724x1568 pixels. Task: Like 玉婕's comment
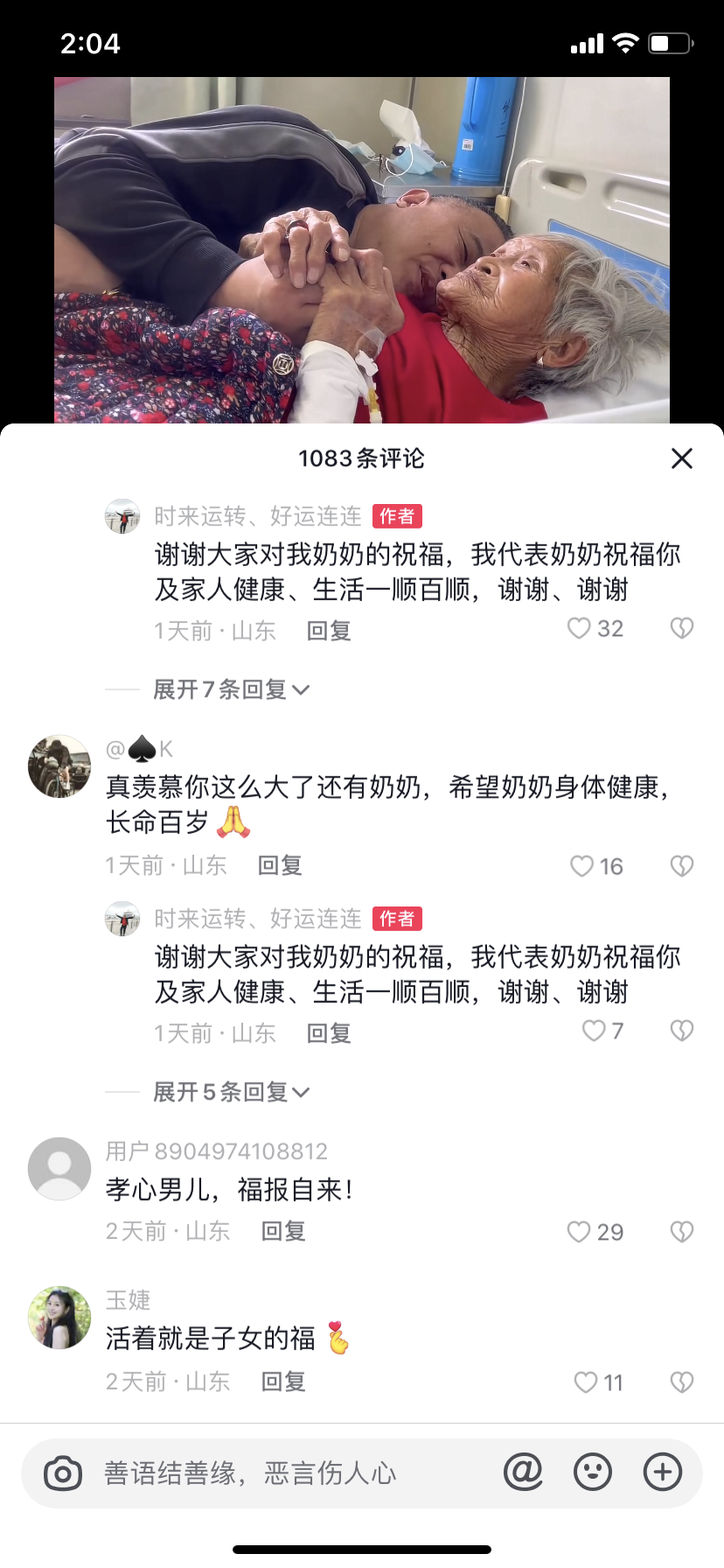click(585, 1382)
